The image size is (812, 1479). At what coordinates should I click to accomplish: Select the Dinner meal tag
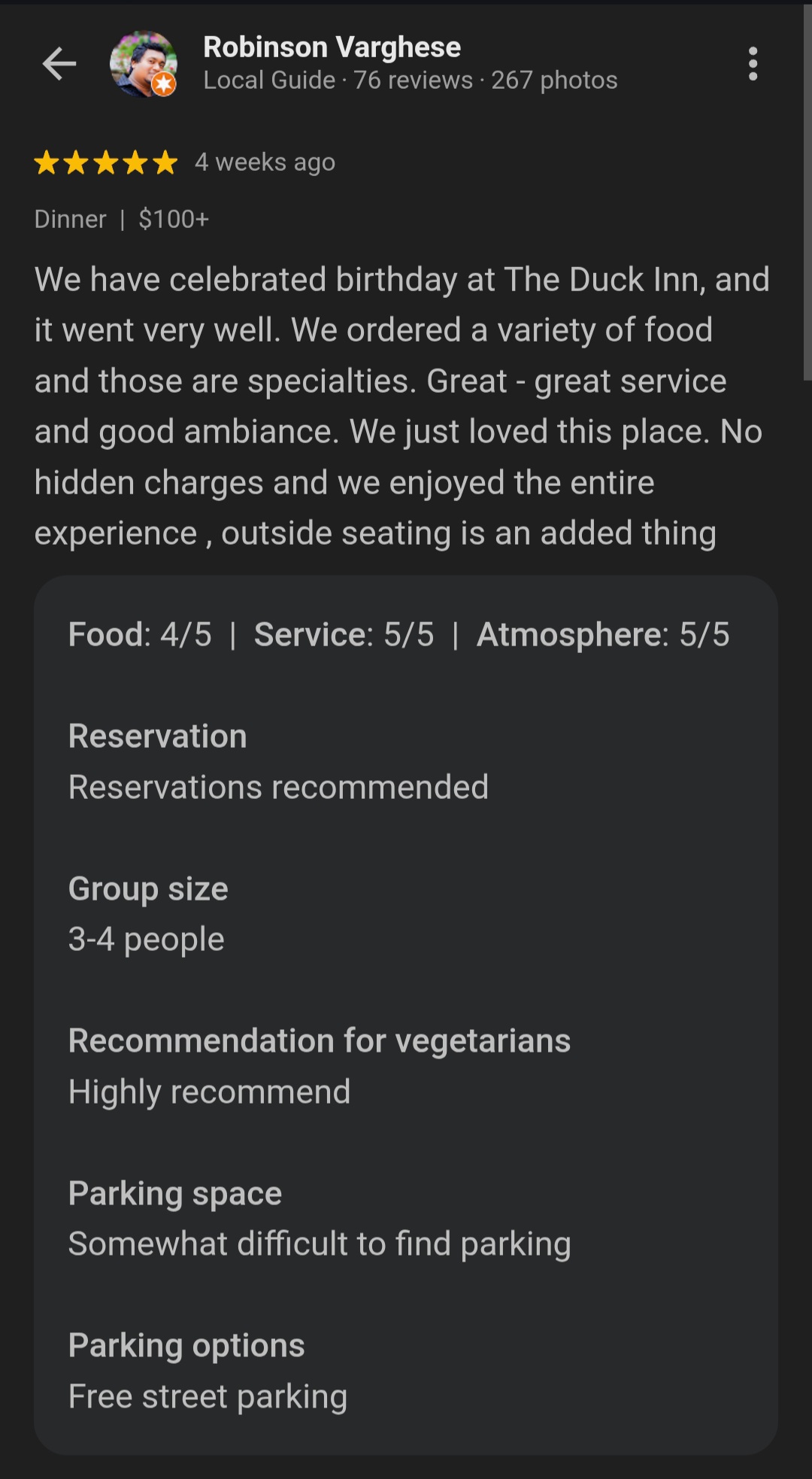tap(70, 218)
